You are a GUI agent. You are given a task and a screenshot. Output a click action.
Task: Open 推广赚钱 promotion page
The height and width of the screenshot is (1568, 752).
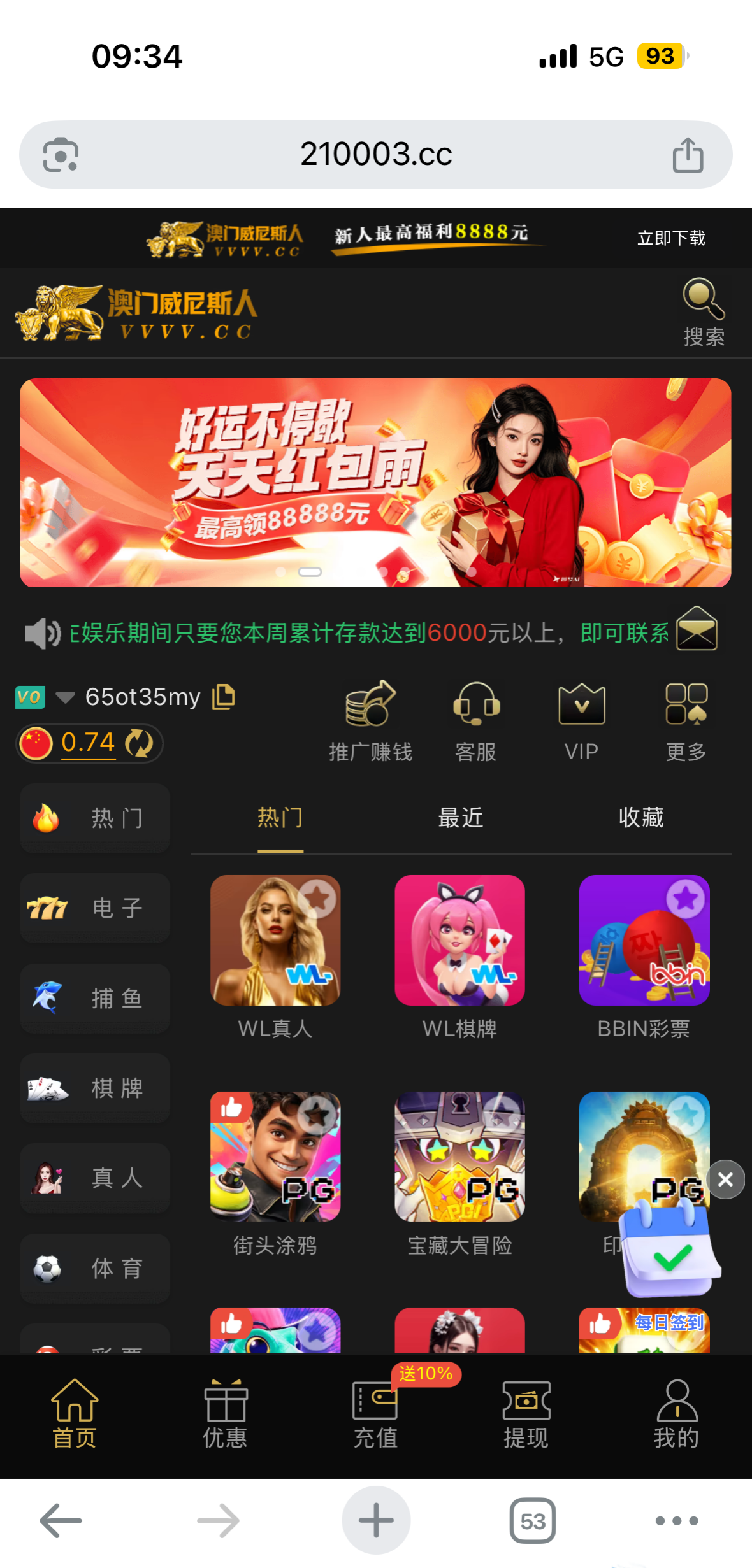[370, 721]
